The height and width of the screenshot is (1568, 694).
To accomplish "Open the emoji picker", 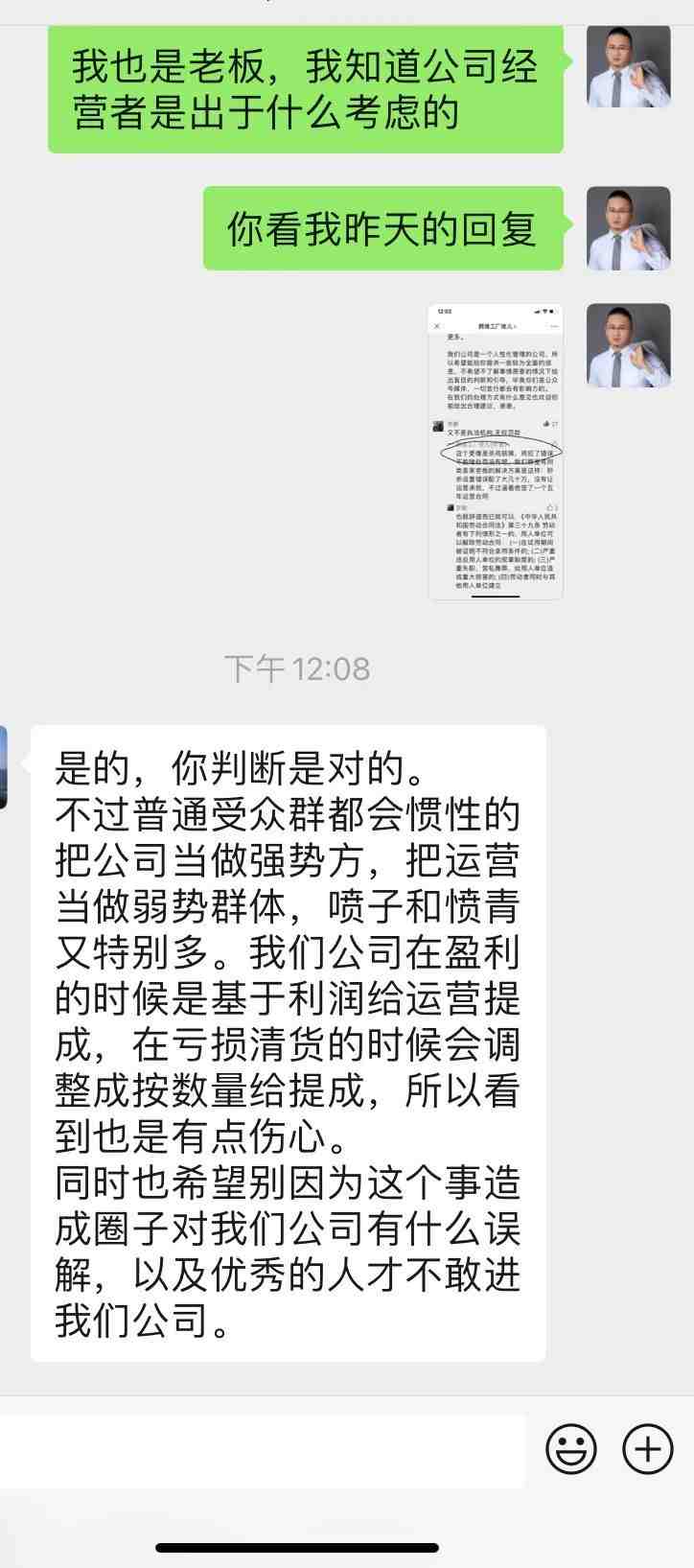I will pyautogui.click(x=571, y=1449).
